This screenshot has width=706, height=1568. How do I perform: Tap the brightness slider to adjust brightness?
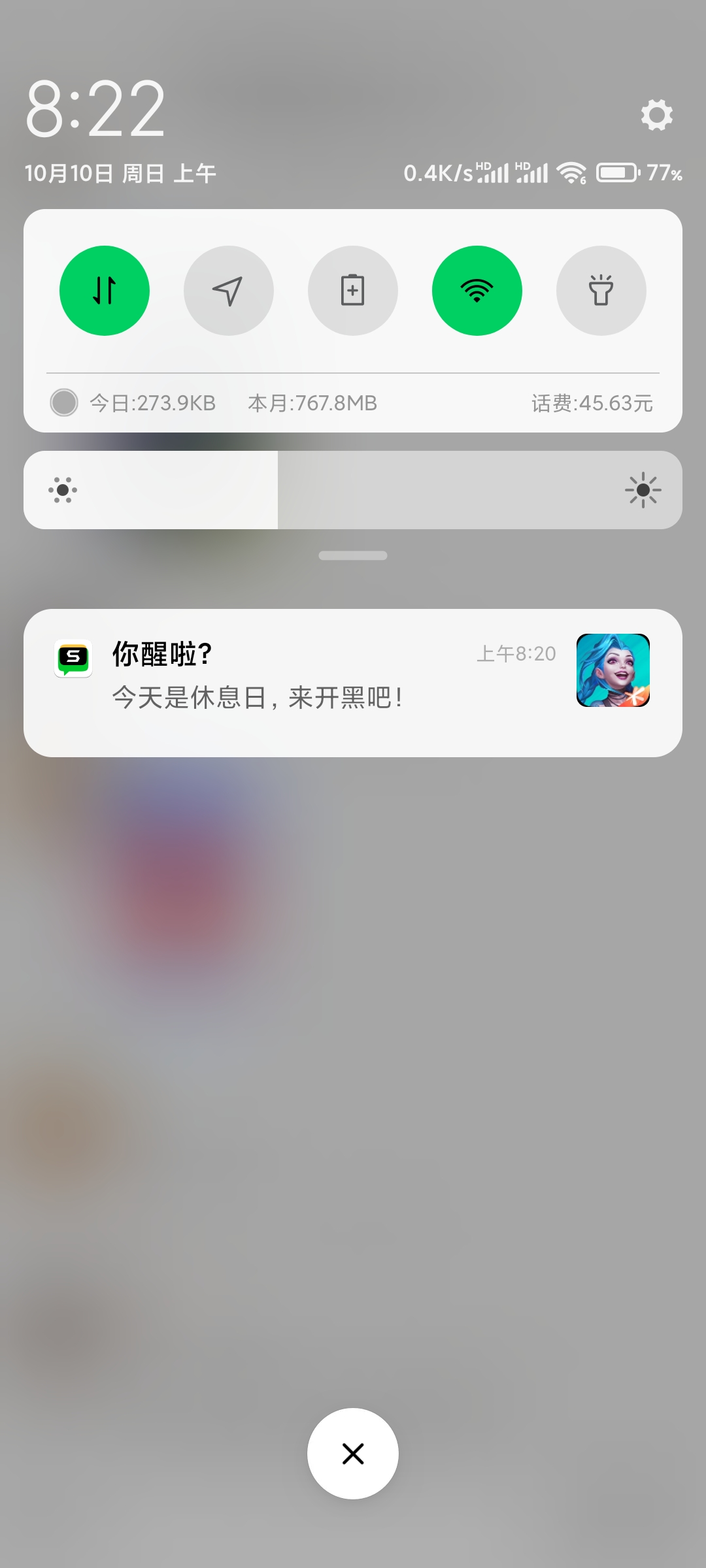tap(353, 490)
